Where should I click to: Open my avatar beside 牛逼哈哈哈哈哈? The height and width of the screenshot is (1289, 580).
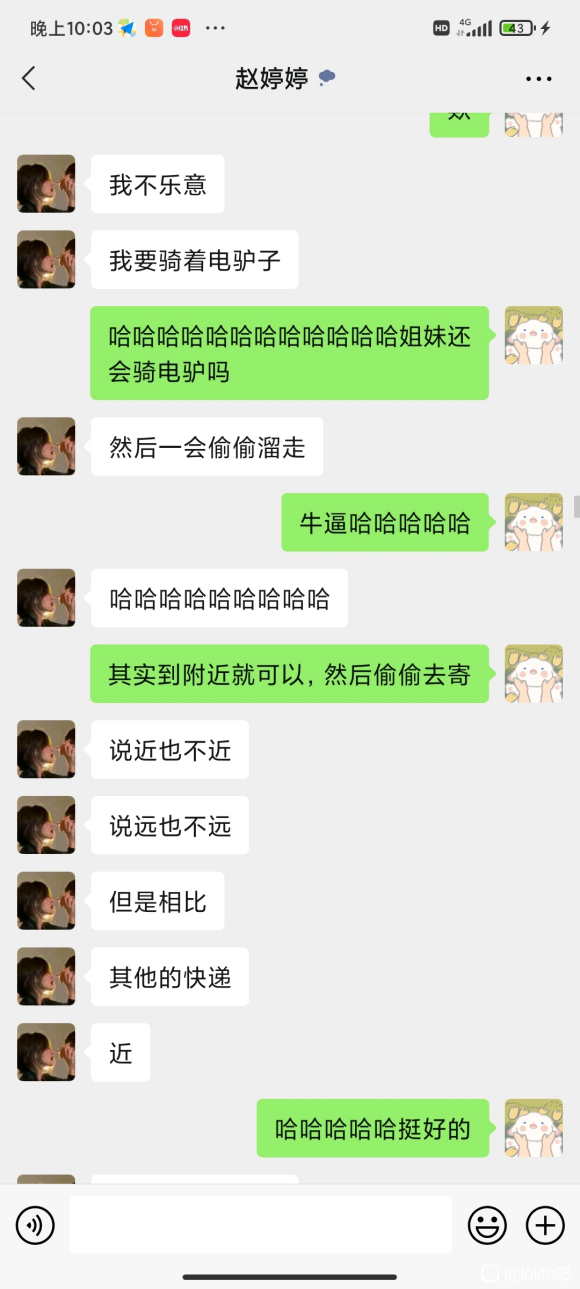[533, 522]
